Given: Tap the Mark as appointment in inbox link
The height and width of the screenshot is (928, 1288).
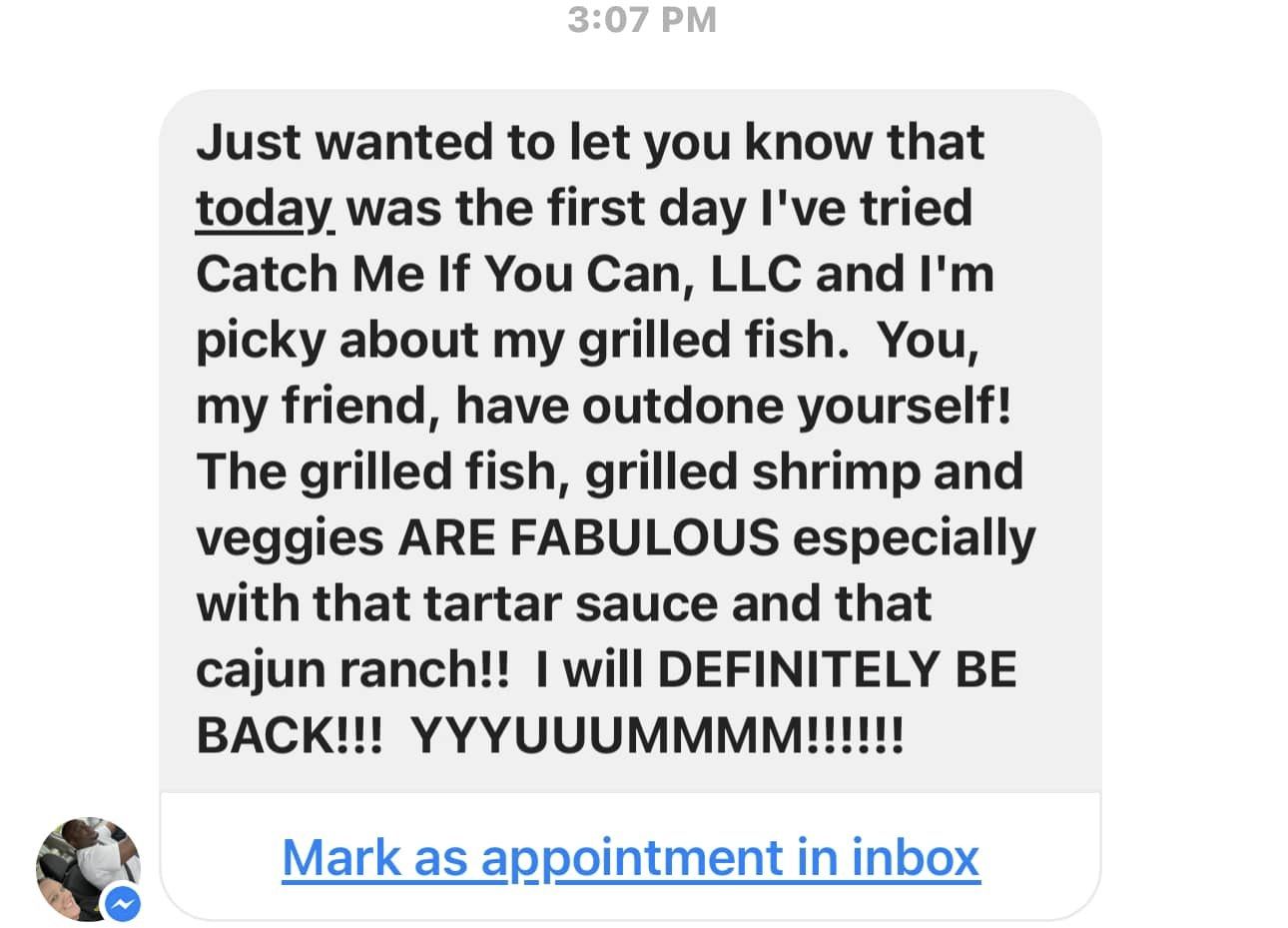Looking at the screenshot, I should point(631,857).
